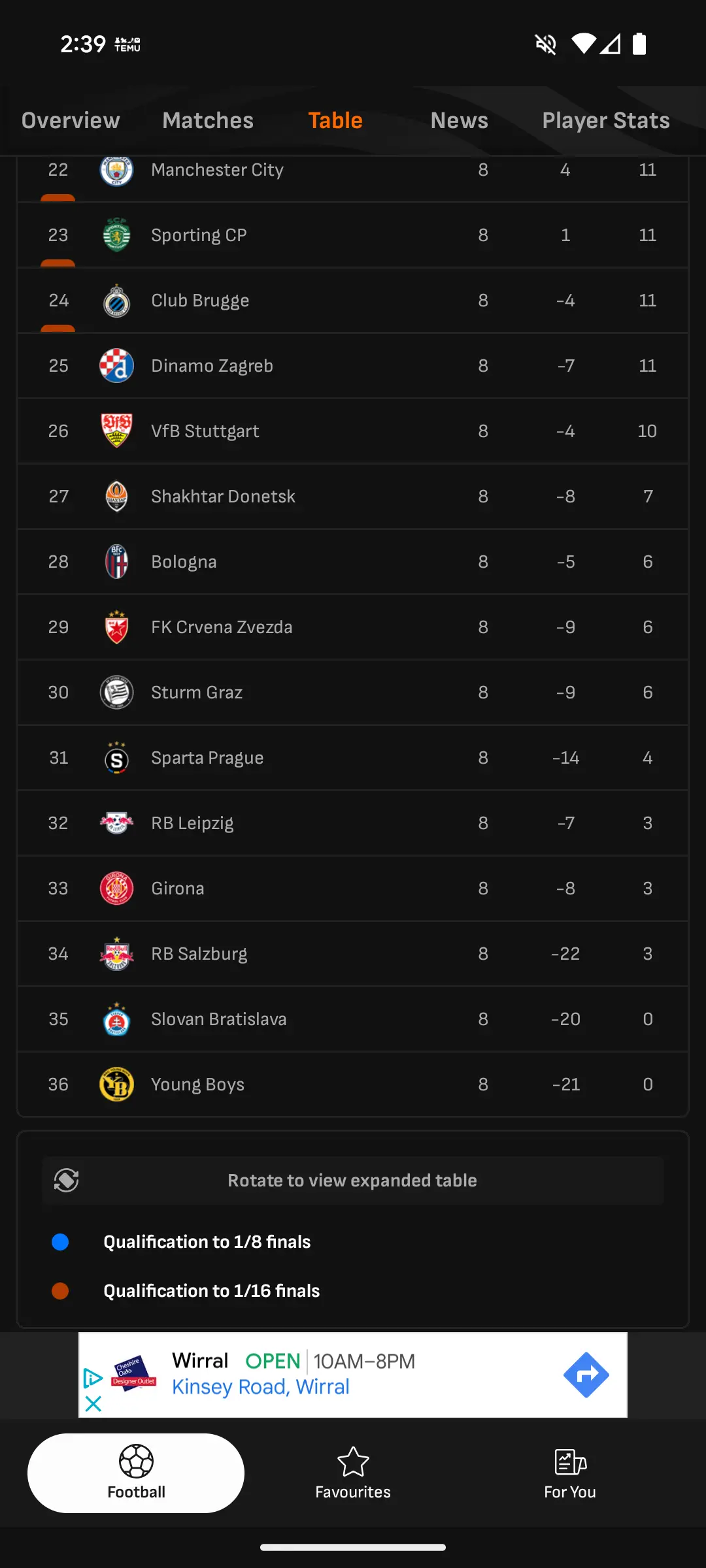
Task: Open the For You section
Action: coord(569,1473)
